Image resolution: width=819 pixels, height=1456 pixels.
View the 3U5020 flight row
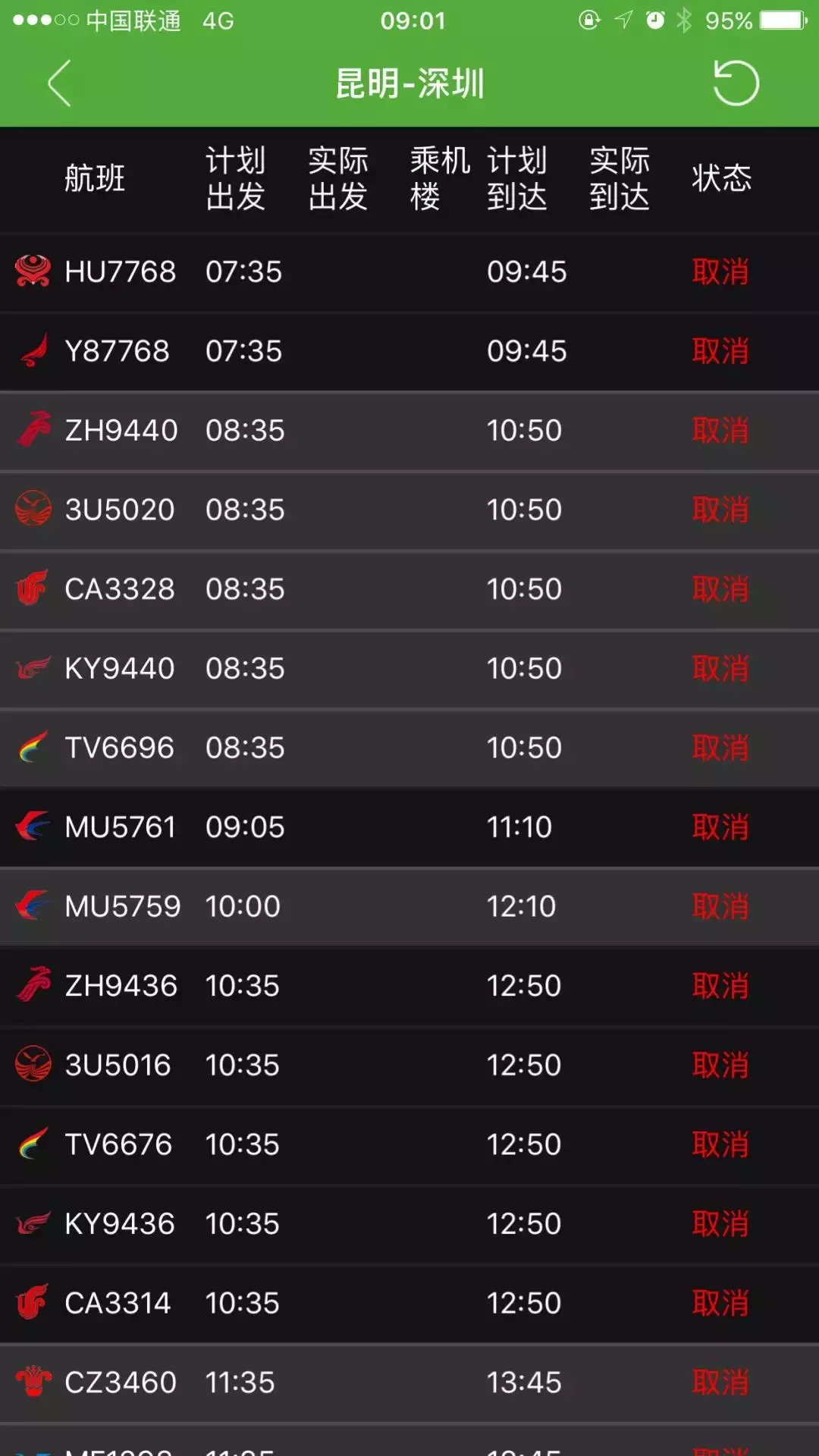click(x=409, y=510)
